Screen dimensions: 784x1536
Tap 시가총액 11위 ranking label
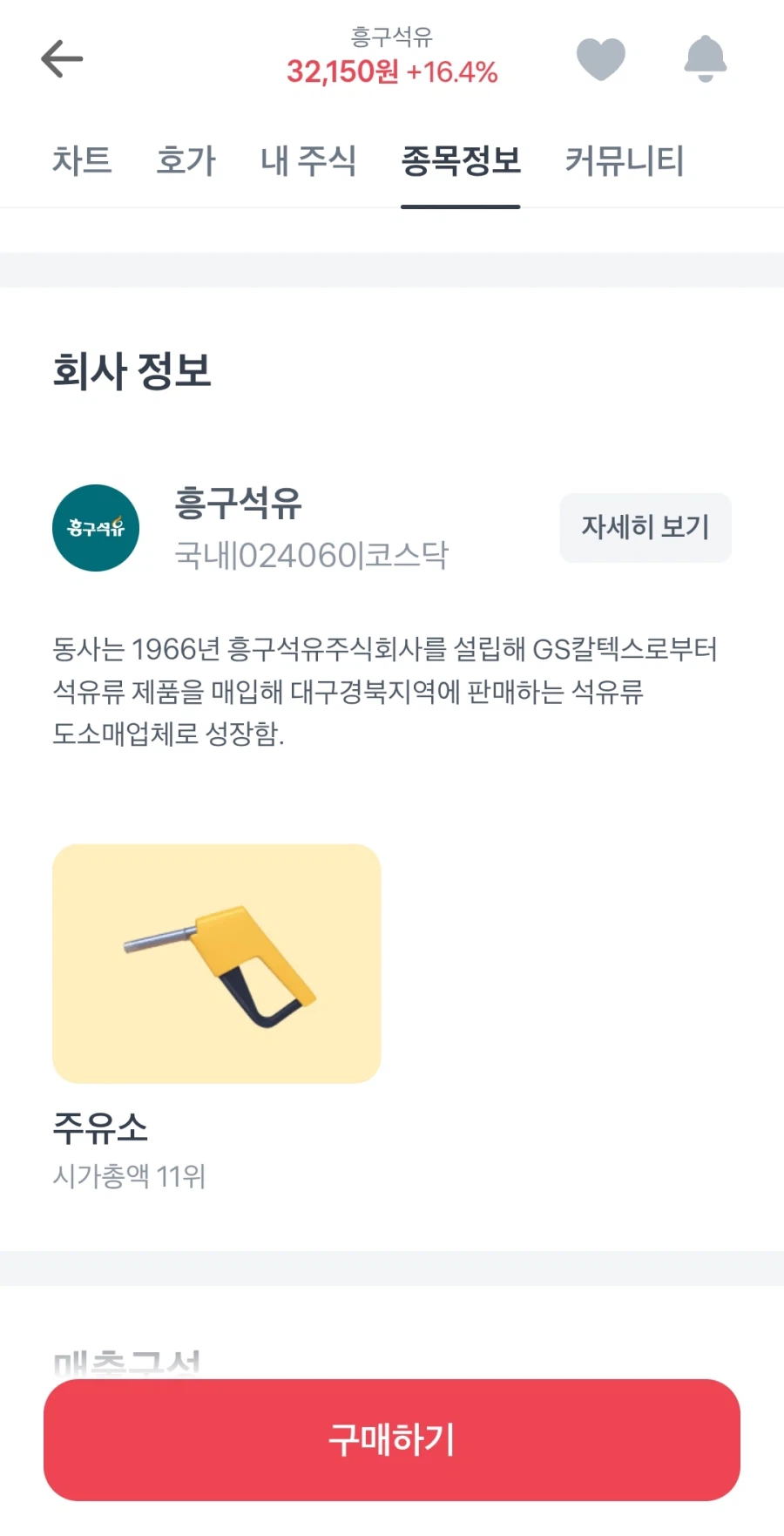[x=128, y=1176]
